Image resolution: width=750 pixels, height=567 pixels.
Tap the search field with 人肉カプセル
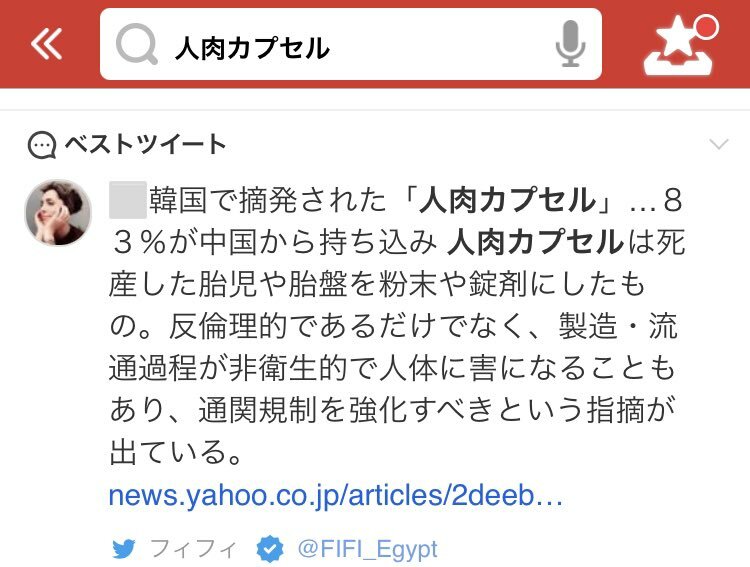tap(330, 46)
